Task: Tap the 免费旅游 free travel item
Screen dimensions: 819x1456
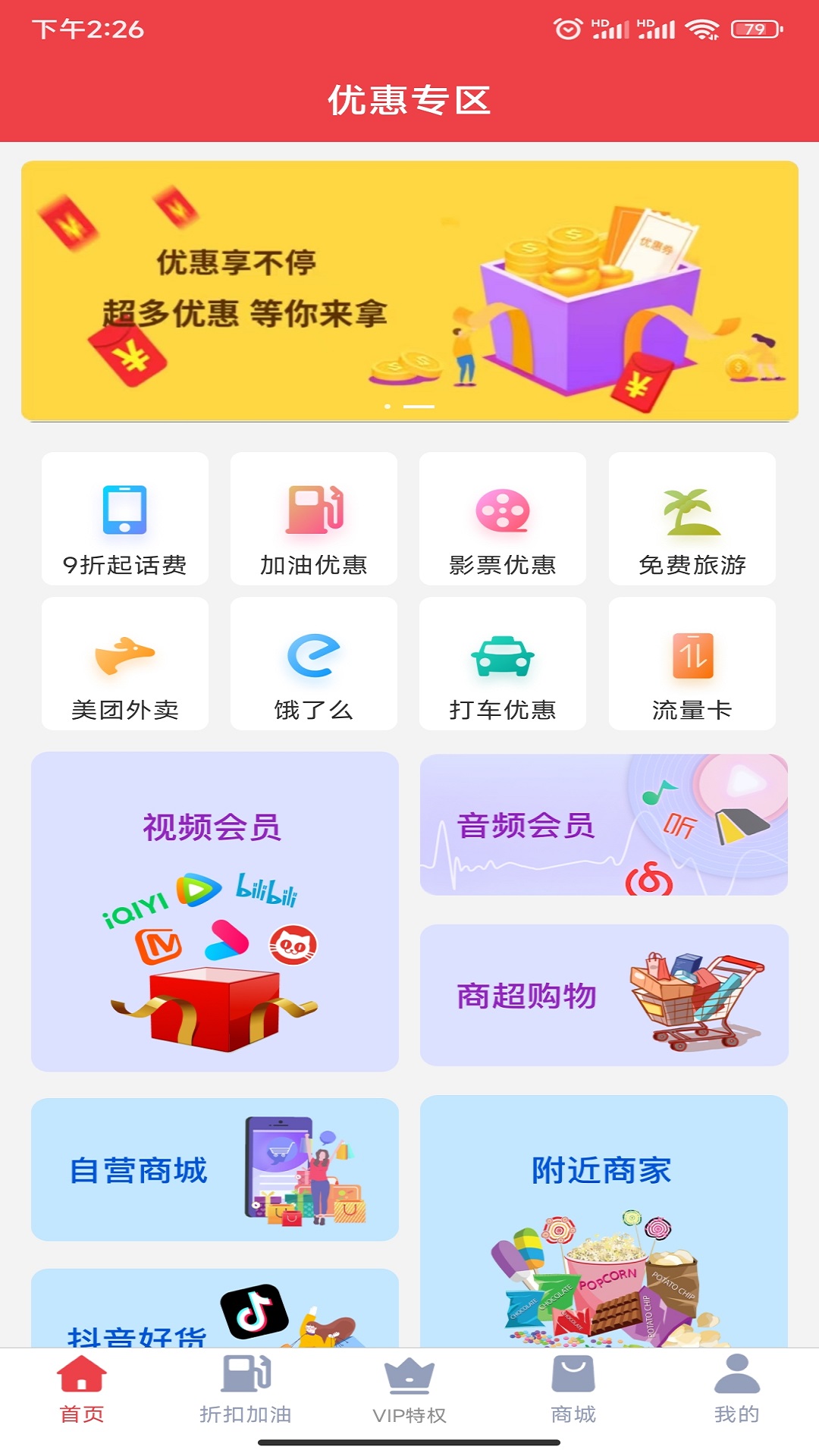Action: pos(692,519)
